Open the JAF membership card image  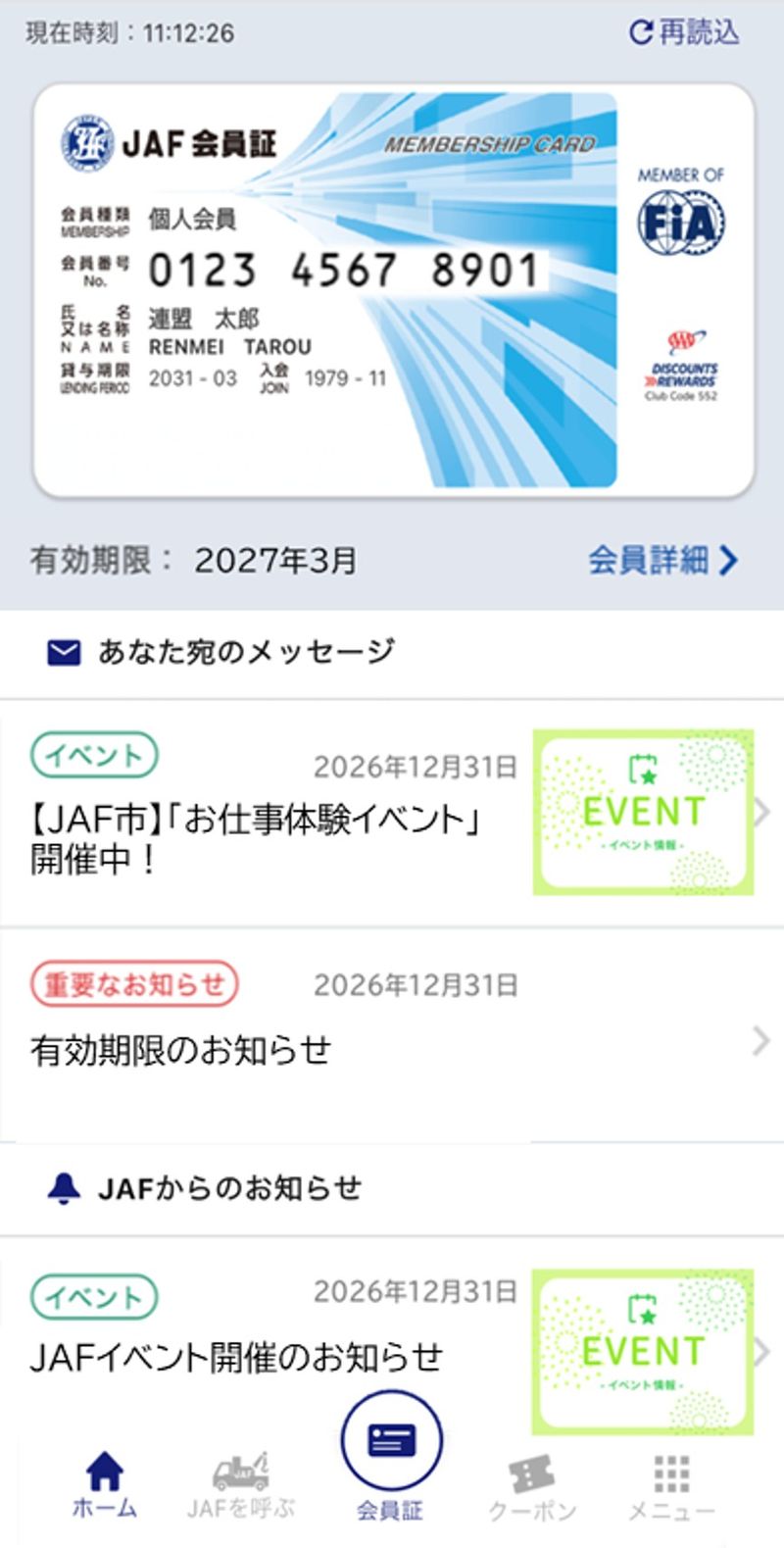click(x=394, y=290)
